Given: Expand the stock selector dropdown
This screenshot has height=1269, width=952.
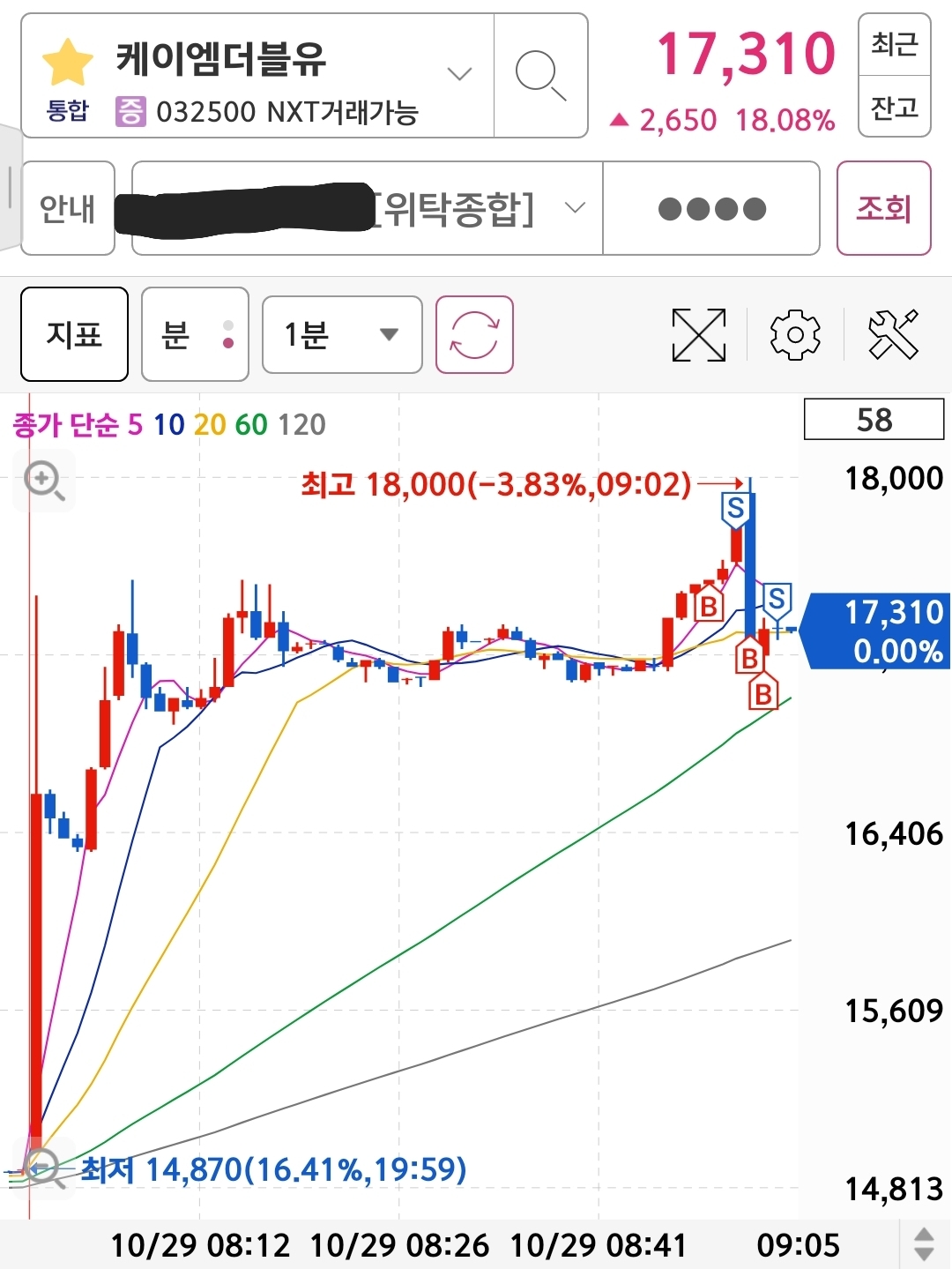Looking at the screenshot, I should click(459, 74).
